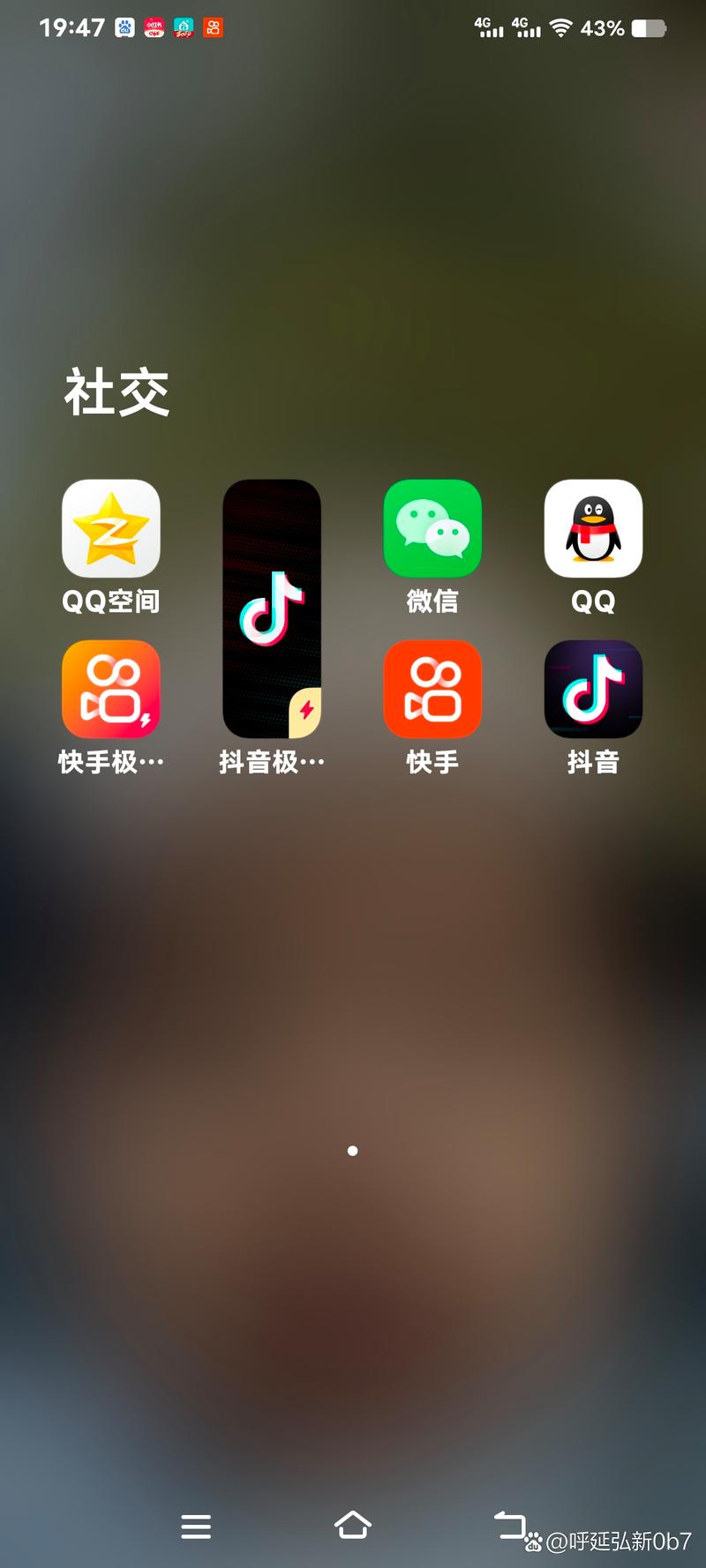Open the 抖音 app

click(x=593, y=689)
